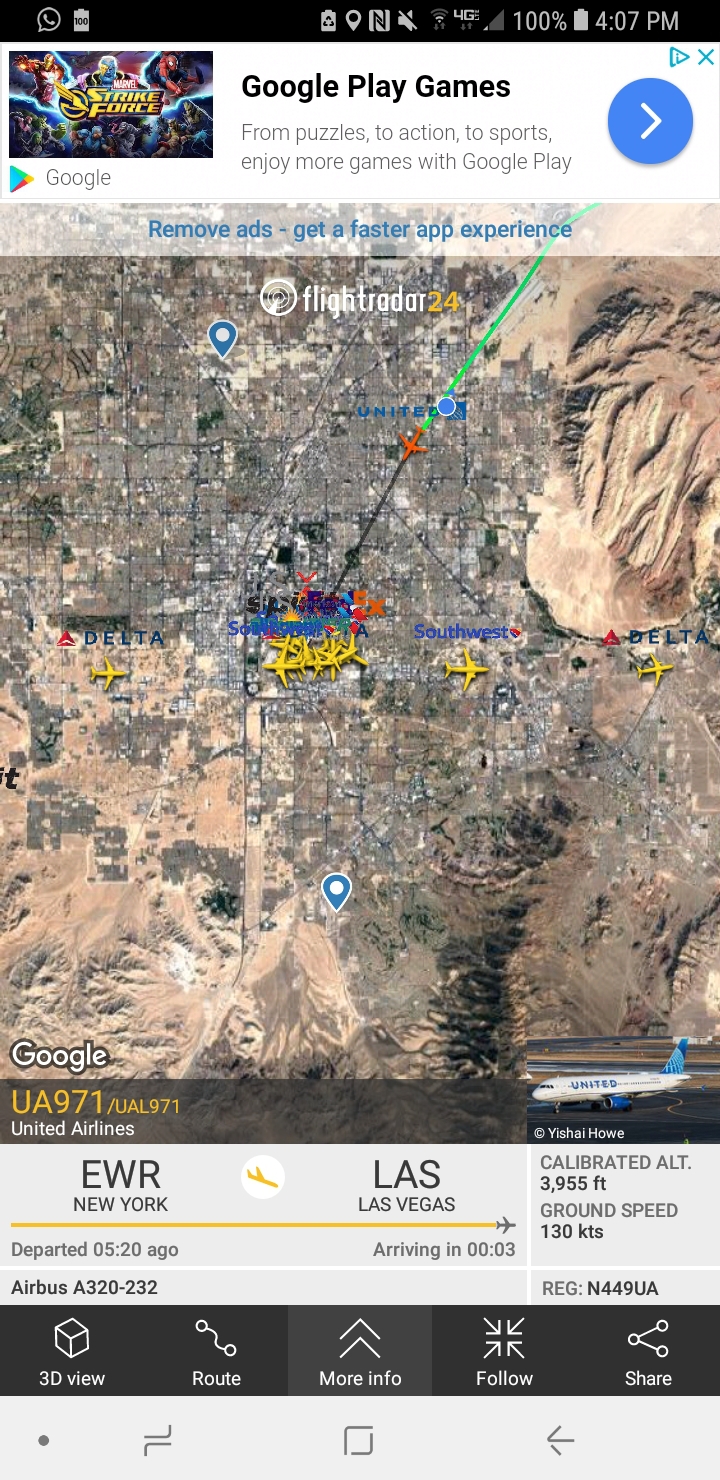
Task: Expand More info panel
Action: pos(360,1351)
